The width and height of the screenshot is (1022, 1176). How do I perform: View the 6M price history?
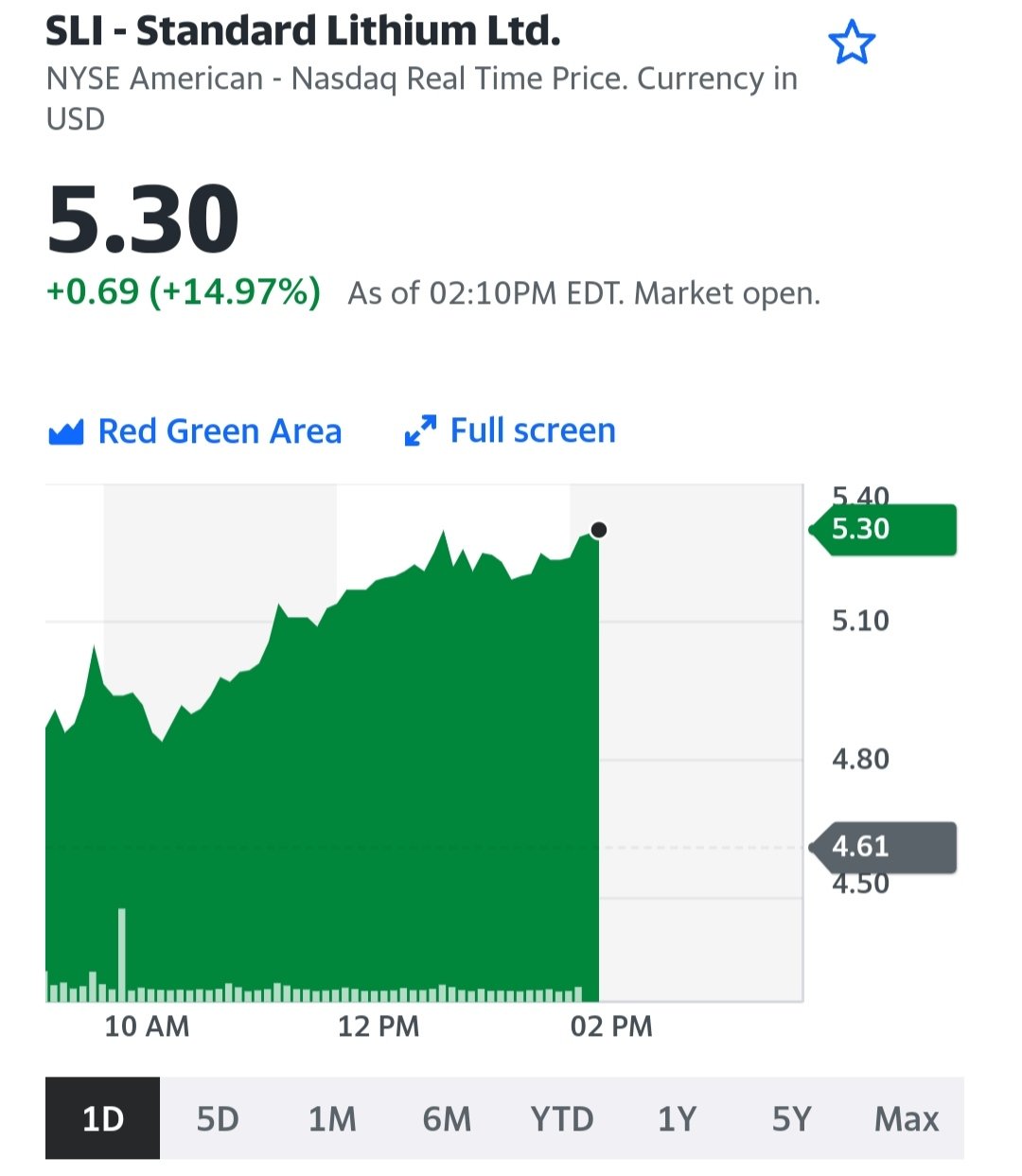pyautogui.click(x=447, y=1118)
